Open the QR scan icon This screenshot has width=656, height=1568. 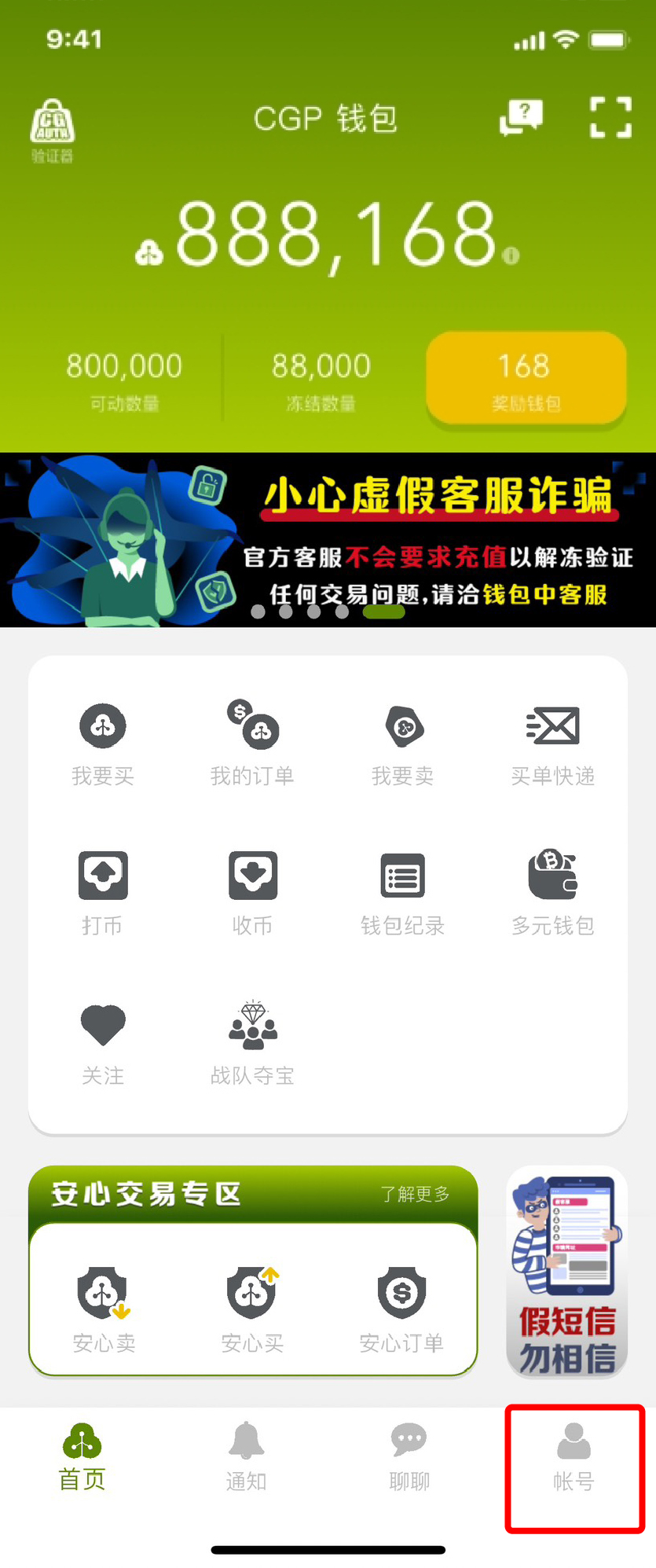point(610,118)
